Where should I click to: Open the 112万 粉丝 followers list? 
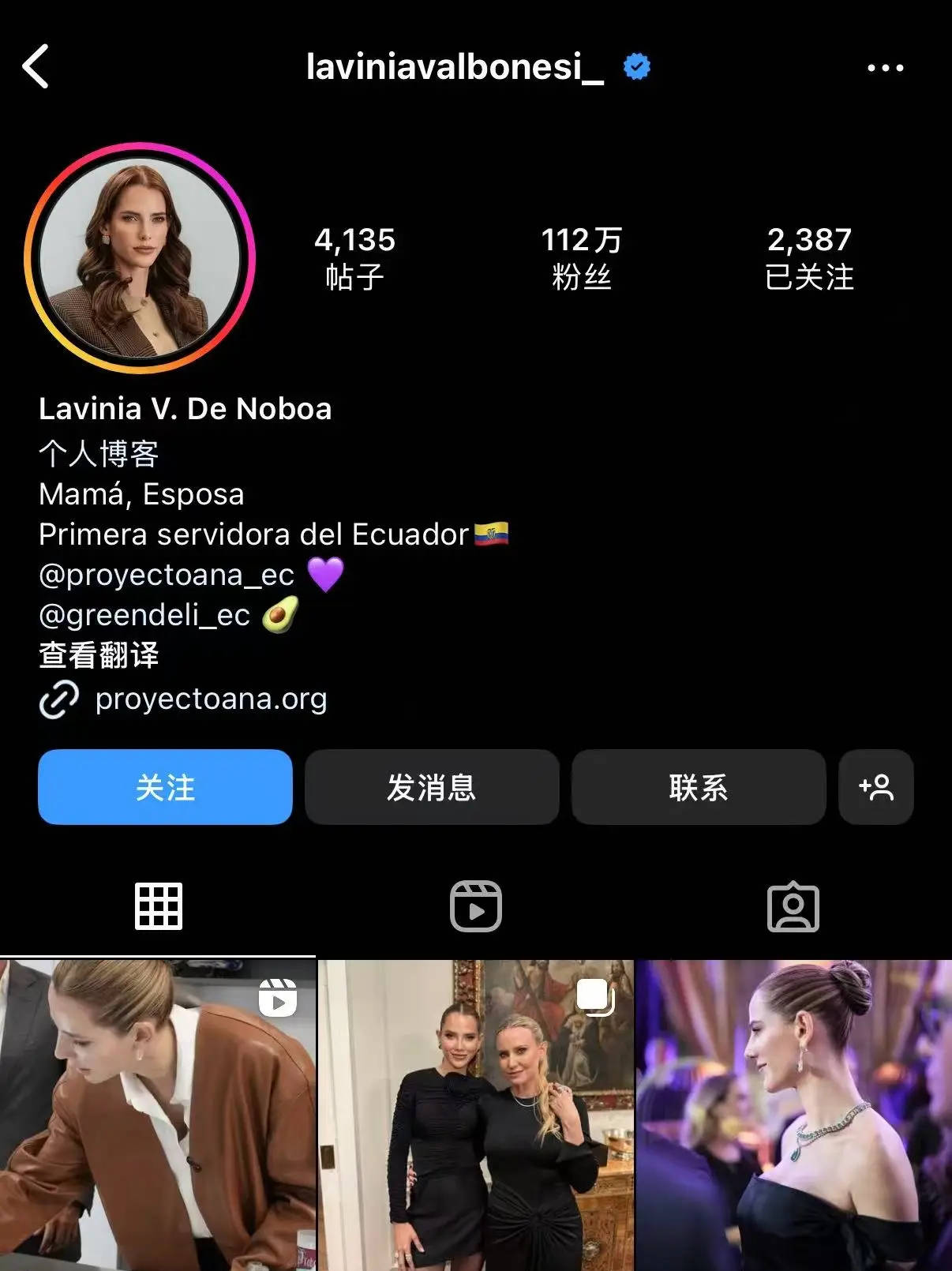click(581, 258)
